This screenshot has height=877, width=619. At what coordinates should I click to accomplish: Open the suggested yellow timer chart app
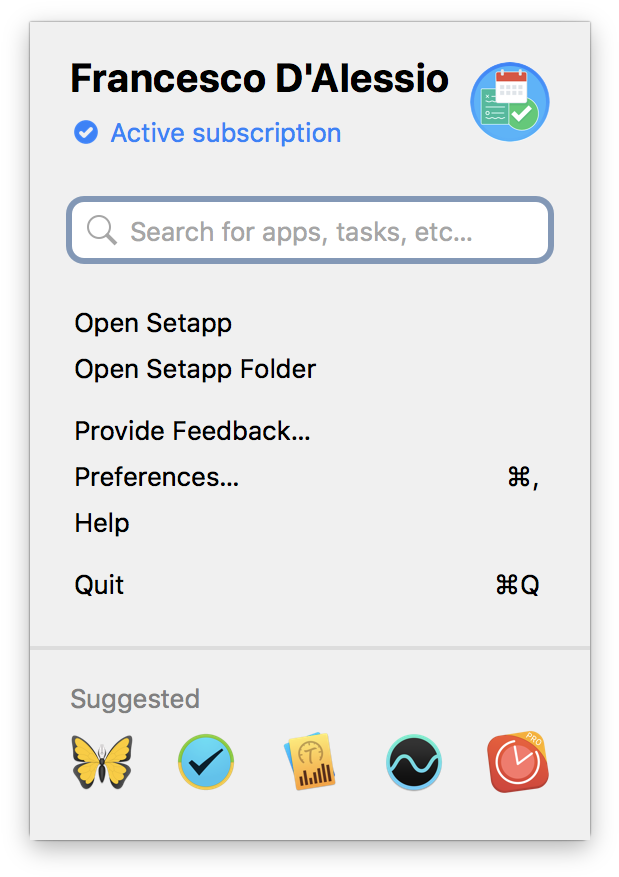310,763
